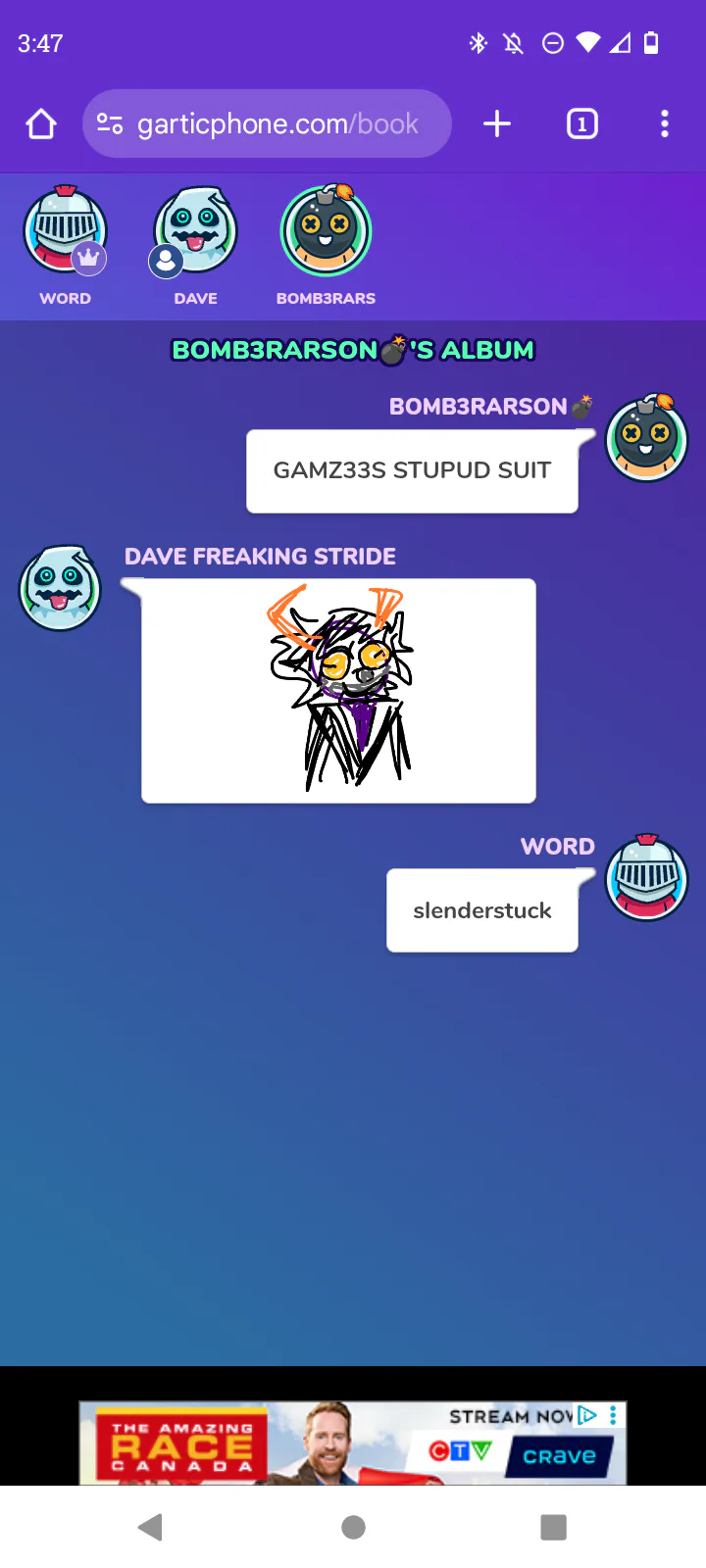Tap the AdChoices info icon
706x1568 pixels.
click(x=587, y=1415)
